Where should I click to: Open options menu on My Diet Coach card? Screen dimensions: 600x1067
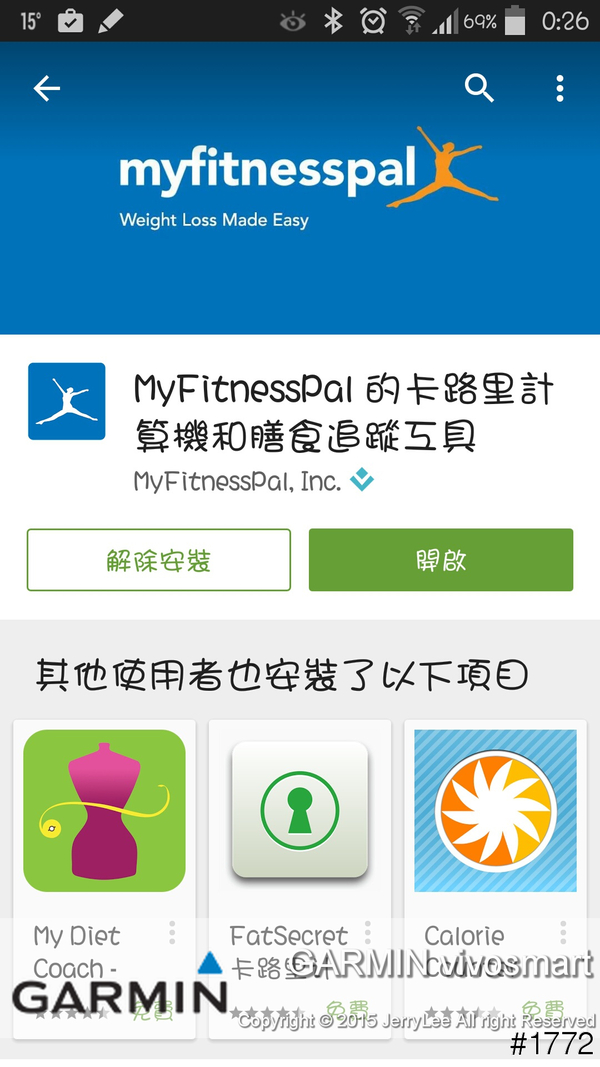point(172,933)
